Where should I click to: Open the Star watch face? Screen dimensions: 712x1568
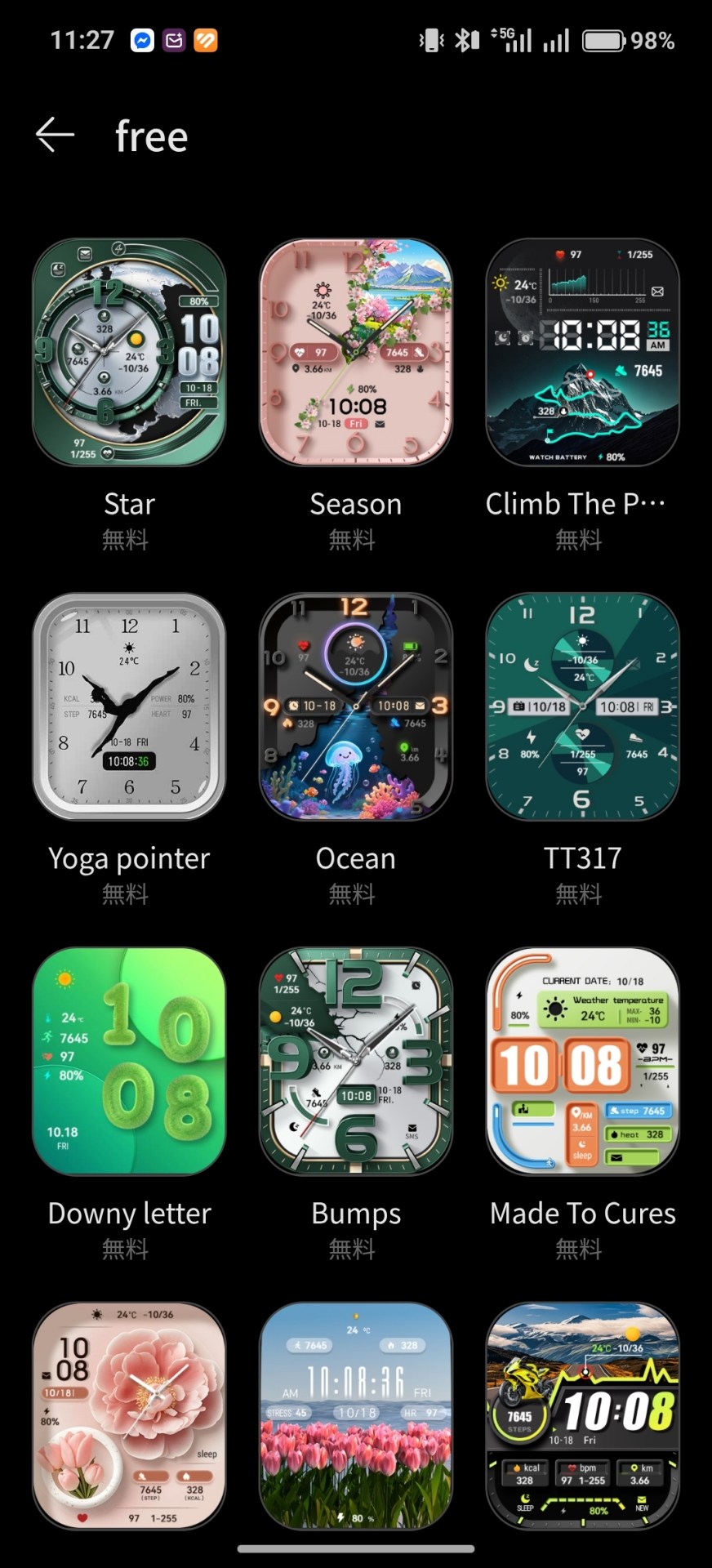[129, 353]
